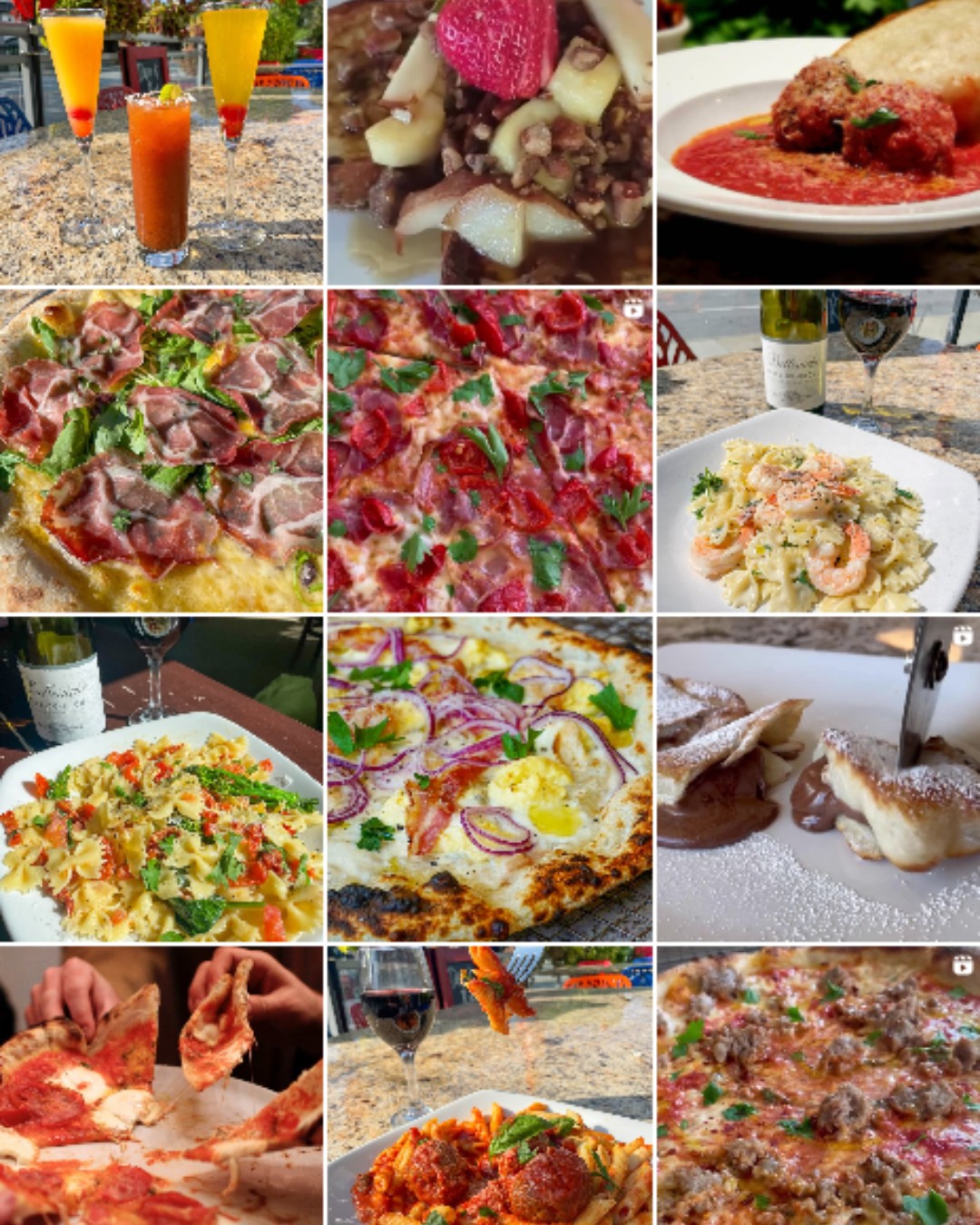This screenshot has width=980, height=1225.
Task: Open the hands pulling pizza slices post
Action: (162, 1085)
